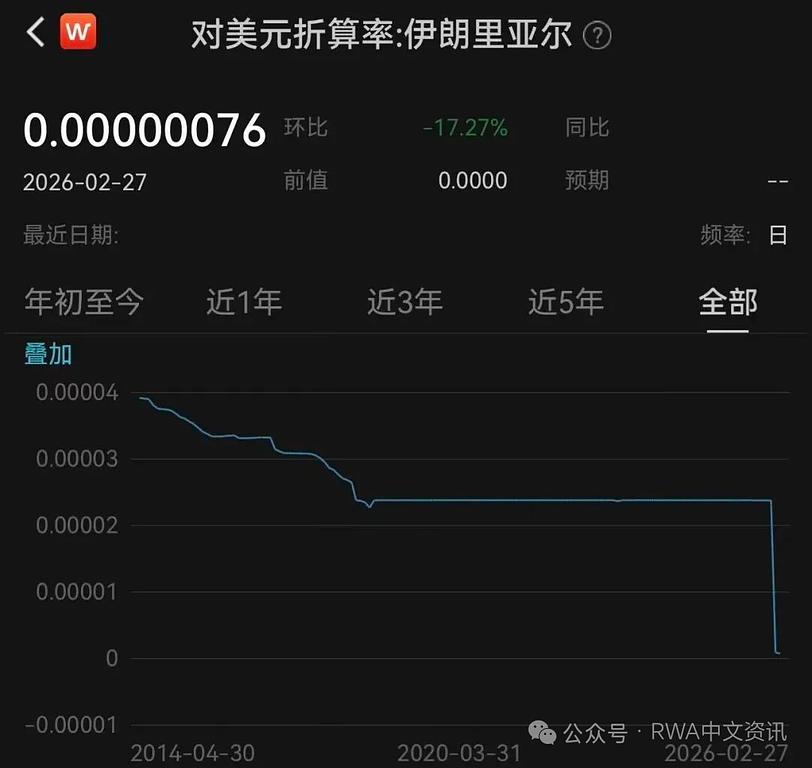Screen dimensions: 812x768
Task: Select the 近1年 time range
Action: [244, 301]
